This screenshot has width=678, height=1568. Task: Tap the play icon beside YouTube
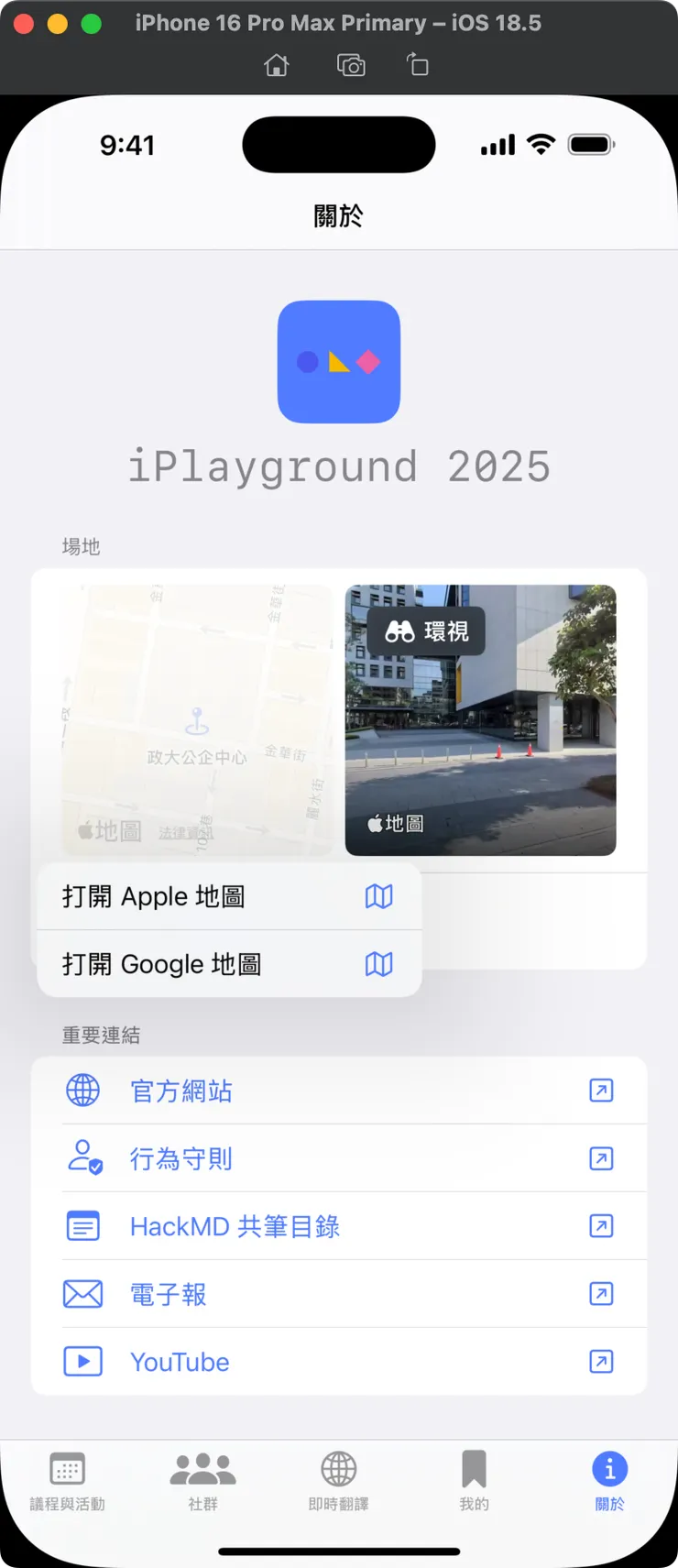(x=83, y=1362)
